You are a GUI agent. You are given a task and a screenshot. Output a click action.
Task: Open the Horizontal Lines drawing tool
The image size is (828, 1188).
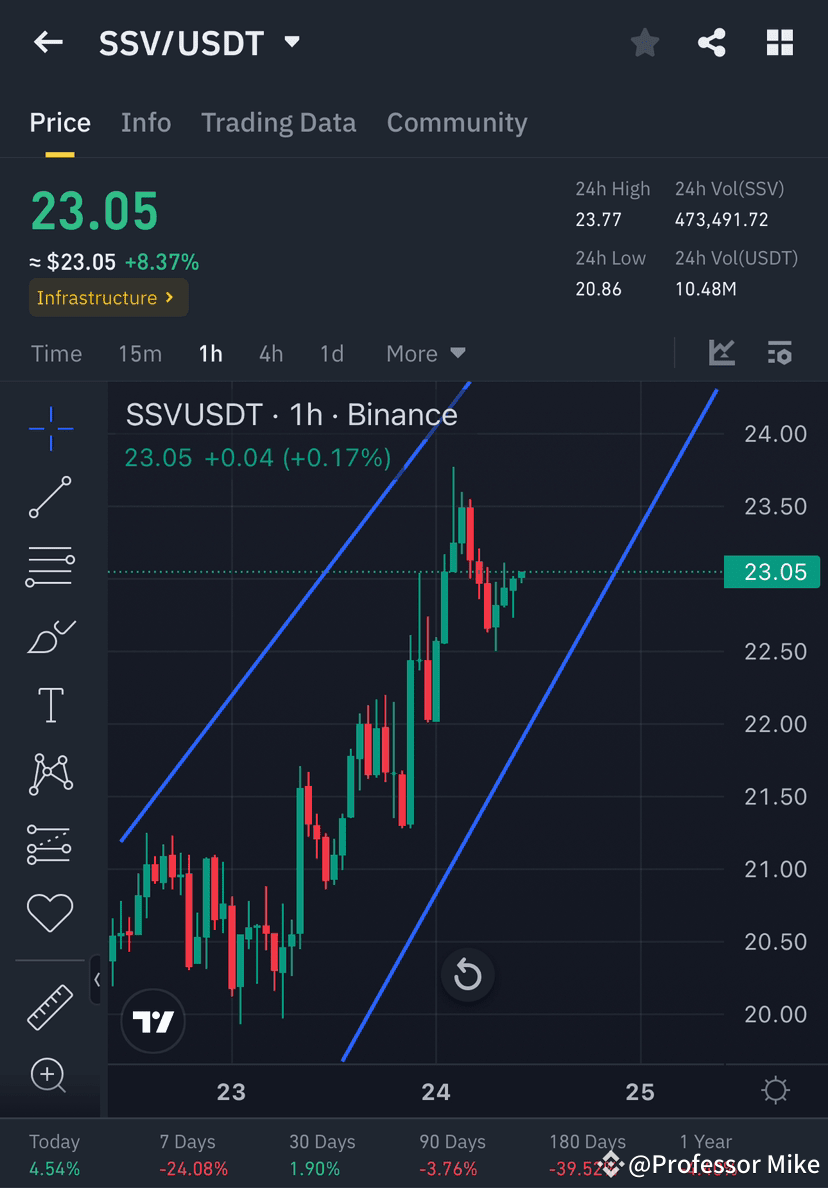50,565
